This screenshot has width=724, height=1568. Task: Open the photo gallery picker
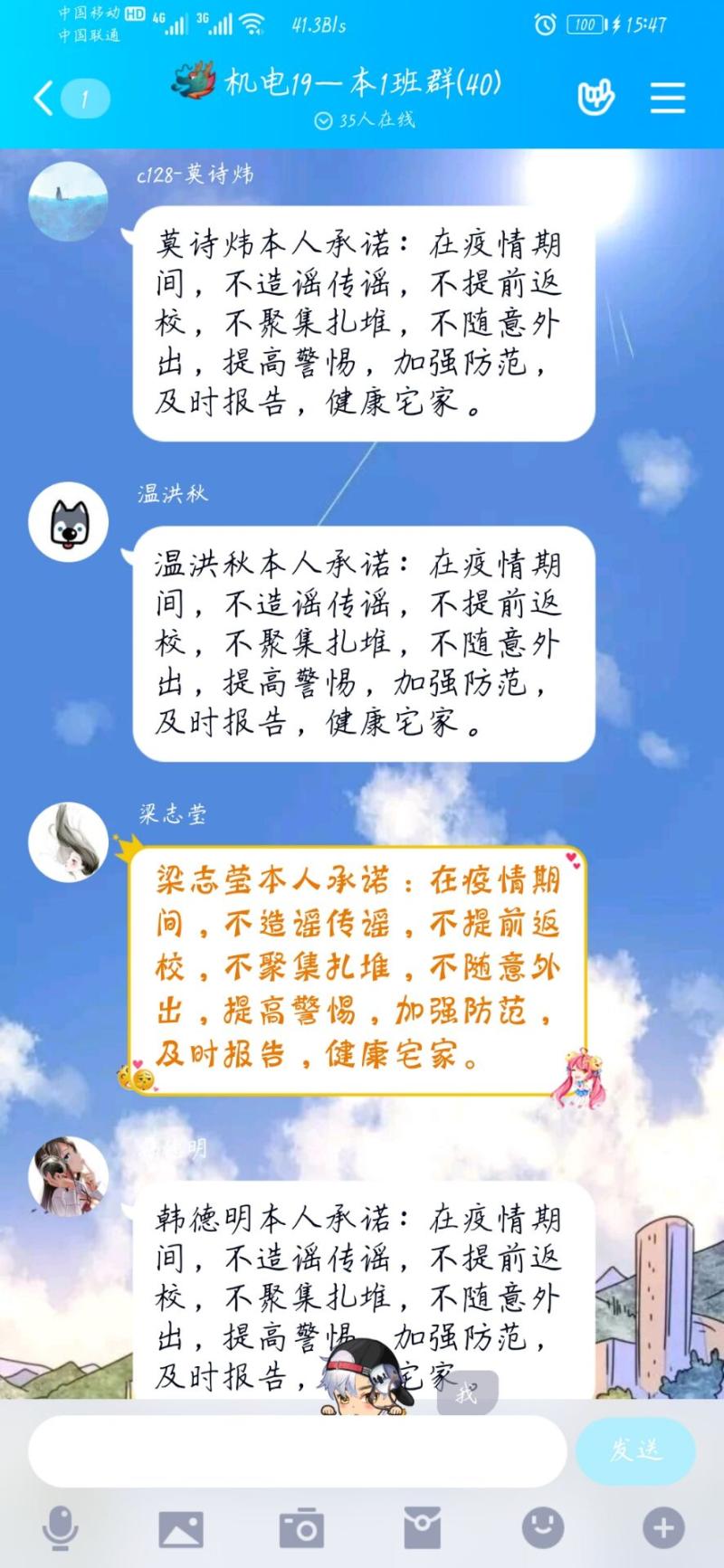[181, 1529]
